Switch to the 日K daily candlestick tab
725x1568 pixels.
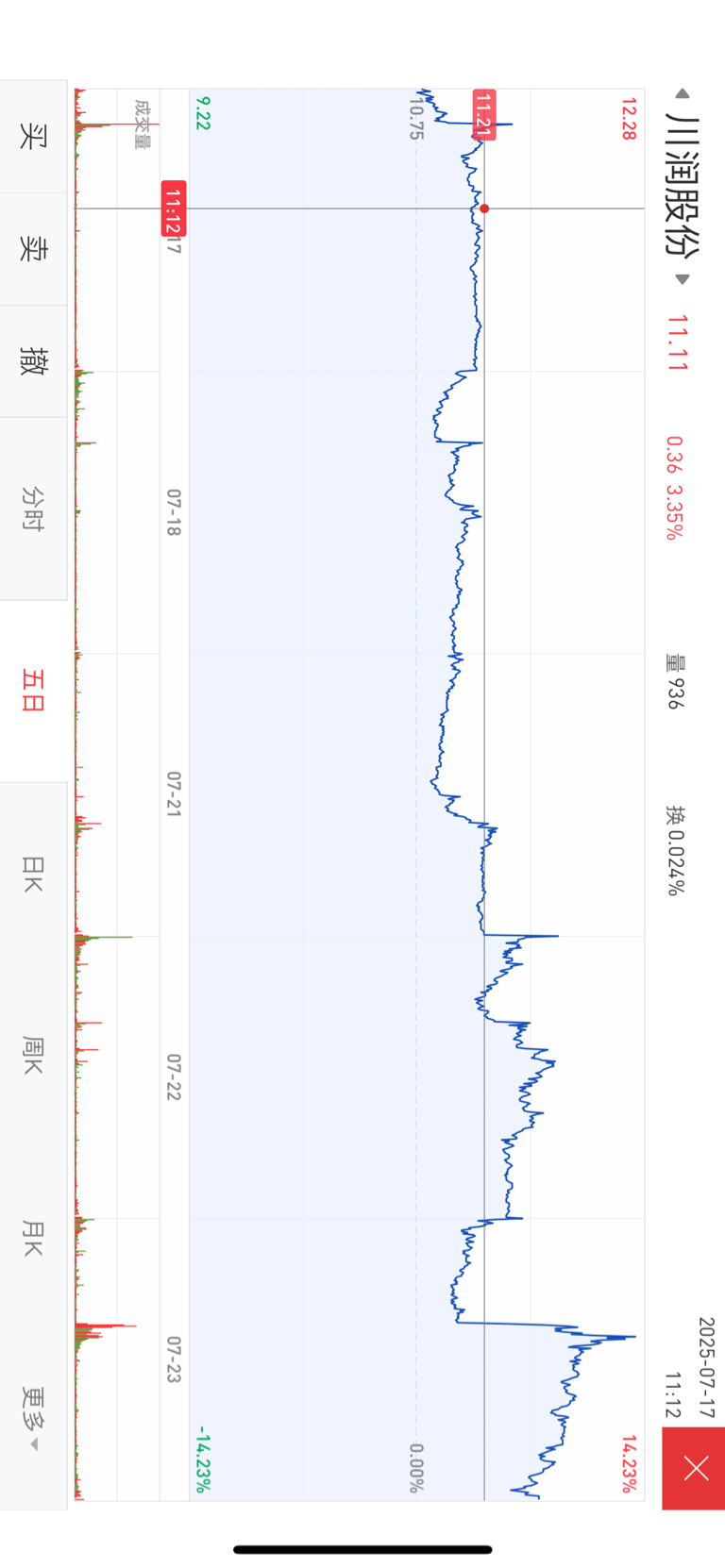(x=33, y=873)
